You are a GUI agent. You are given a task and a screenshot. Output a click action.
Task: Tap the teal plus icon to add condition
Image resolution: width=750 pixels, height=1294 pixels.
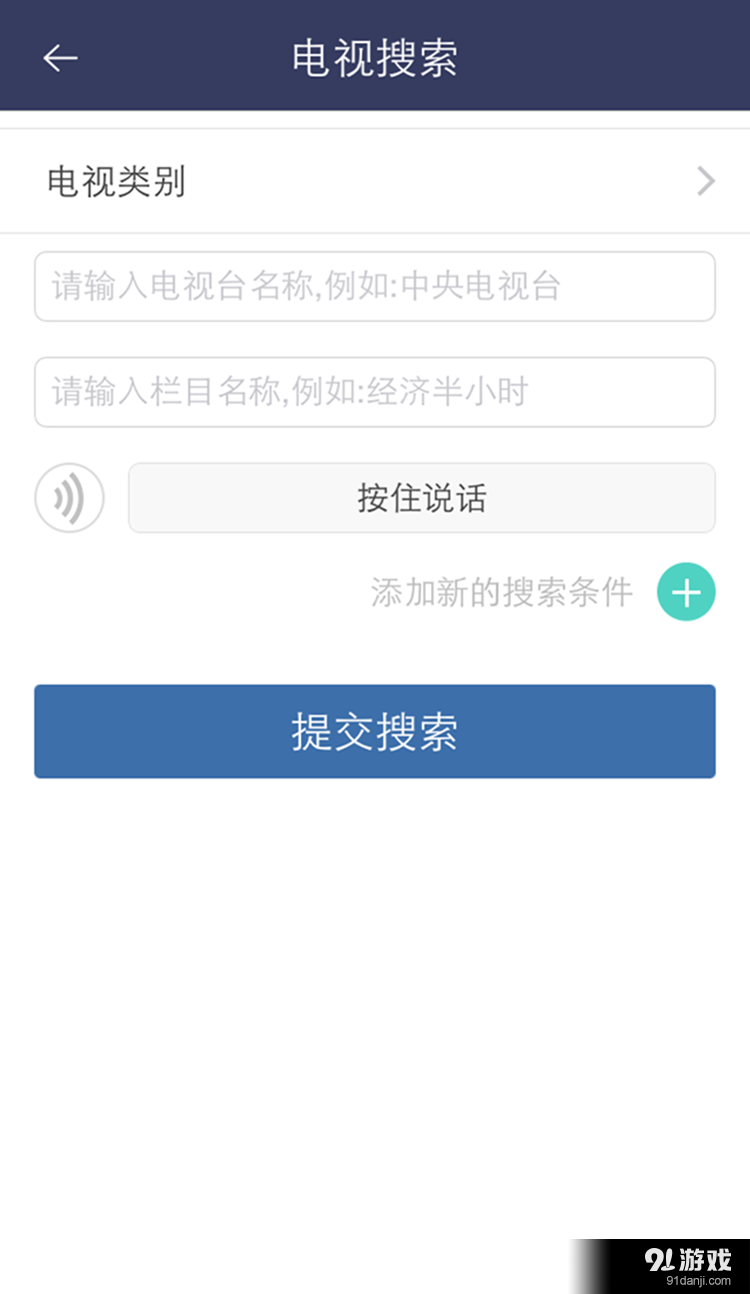pyautogui.click(x=686, y=592)
